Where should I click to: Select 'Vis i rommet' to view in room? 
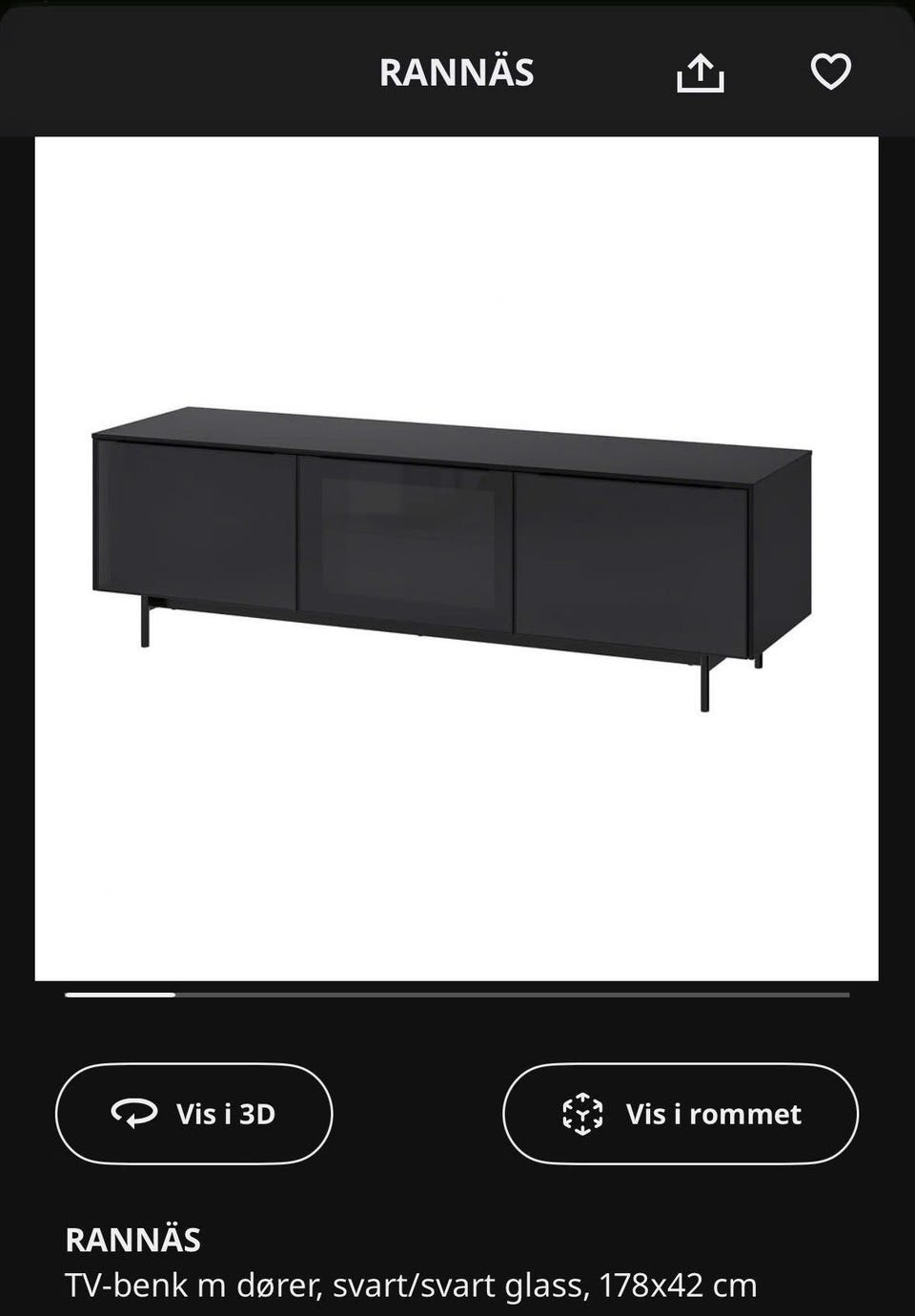[680, 1113]
